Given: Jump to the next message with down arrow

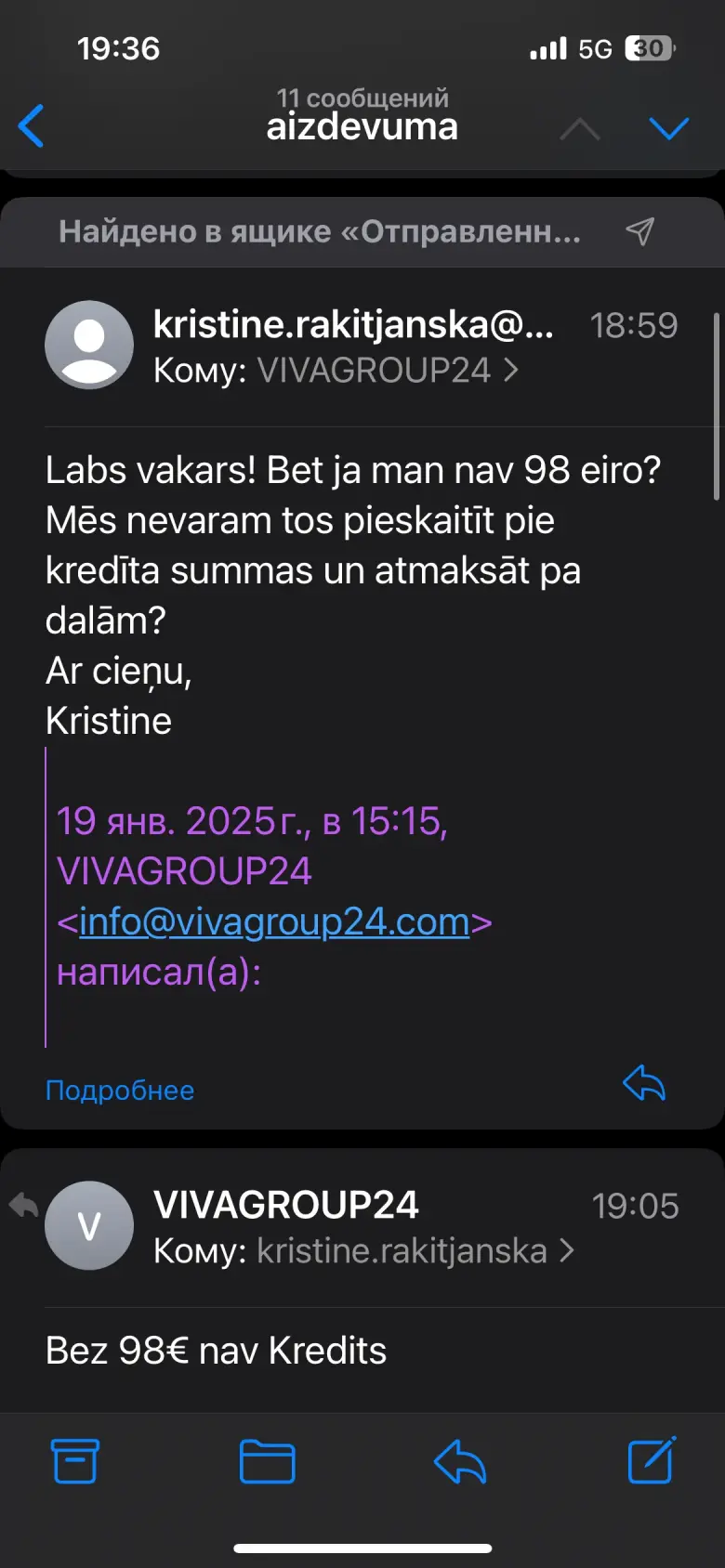Looking at the screenshot, I should pyautogui.click(x=669, y=128).
